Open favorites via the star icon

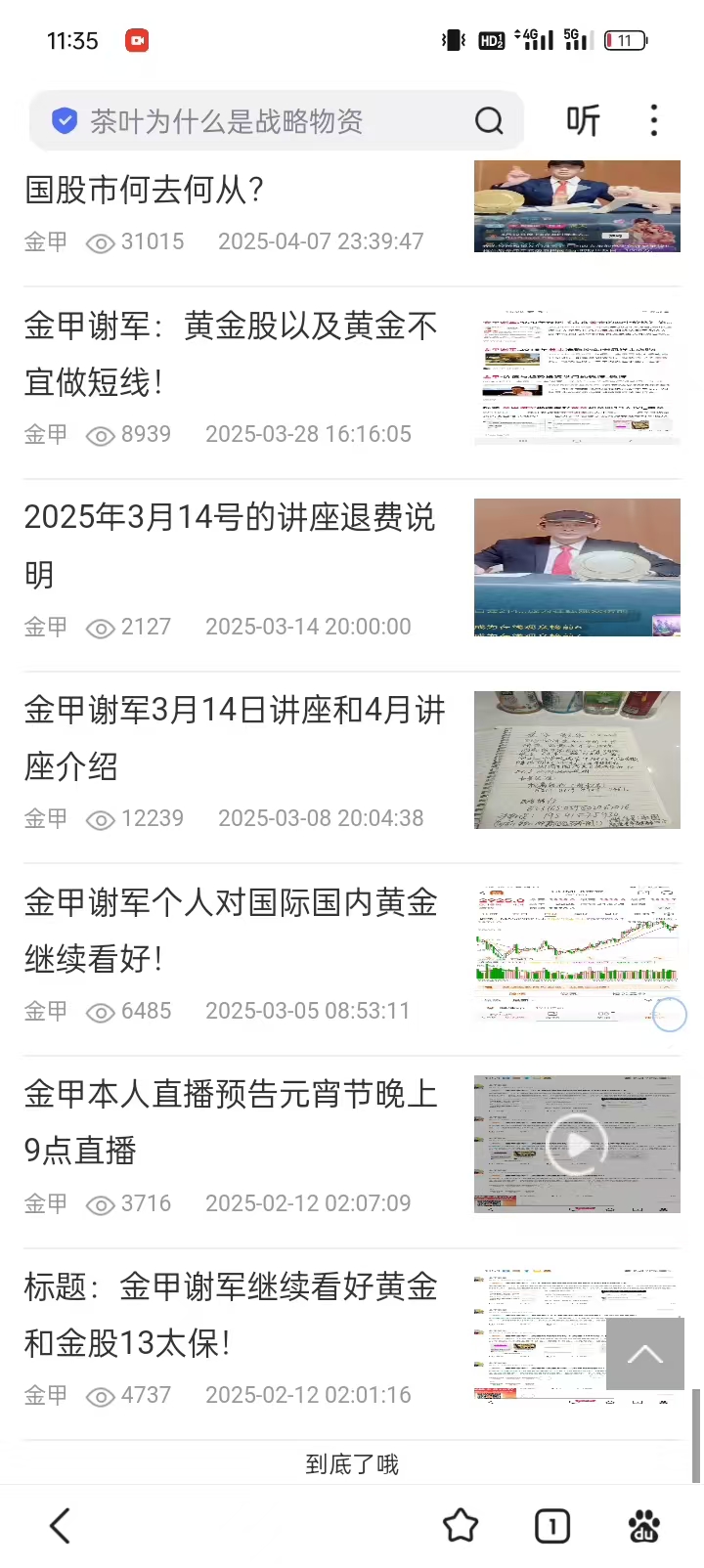[461, 1525]
